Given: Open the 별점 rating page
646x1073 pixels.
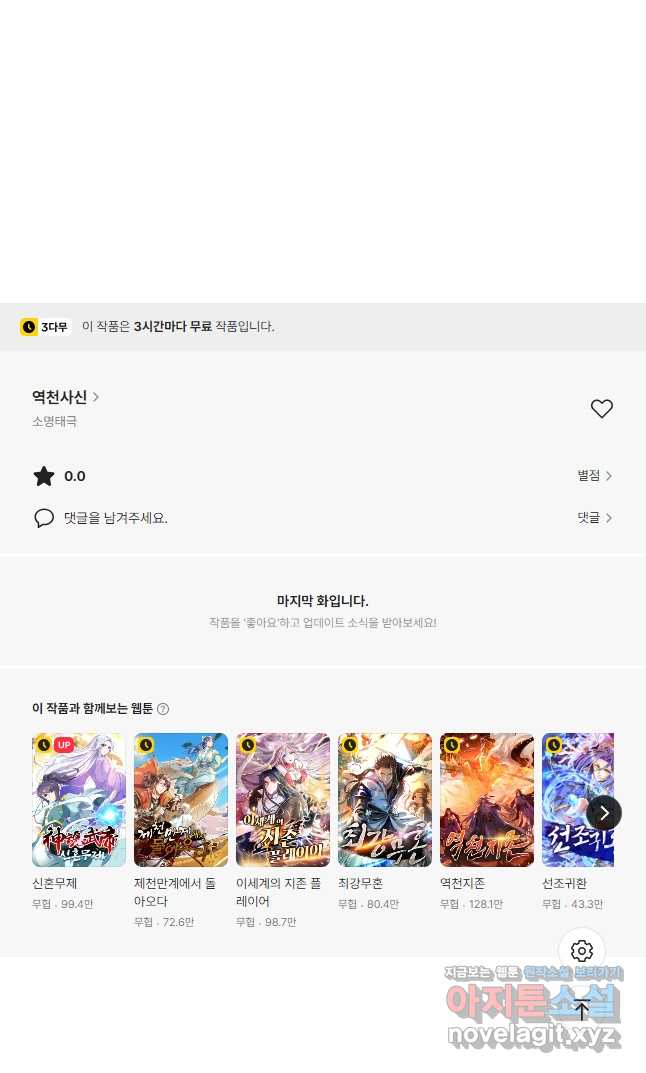Looking at the screenshot, I should (594, 476).
